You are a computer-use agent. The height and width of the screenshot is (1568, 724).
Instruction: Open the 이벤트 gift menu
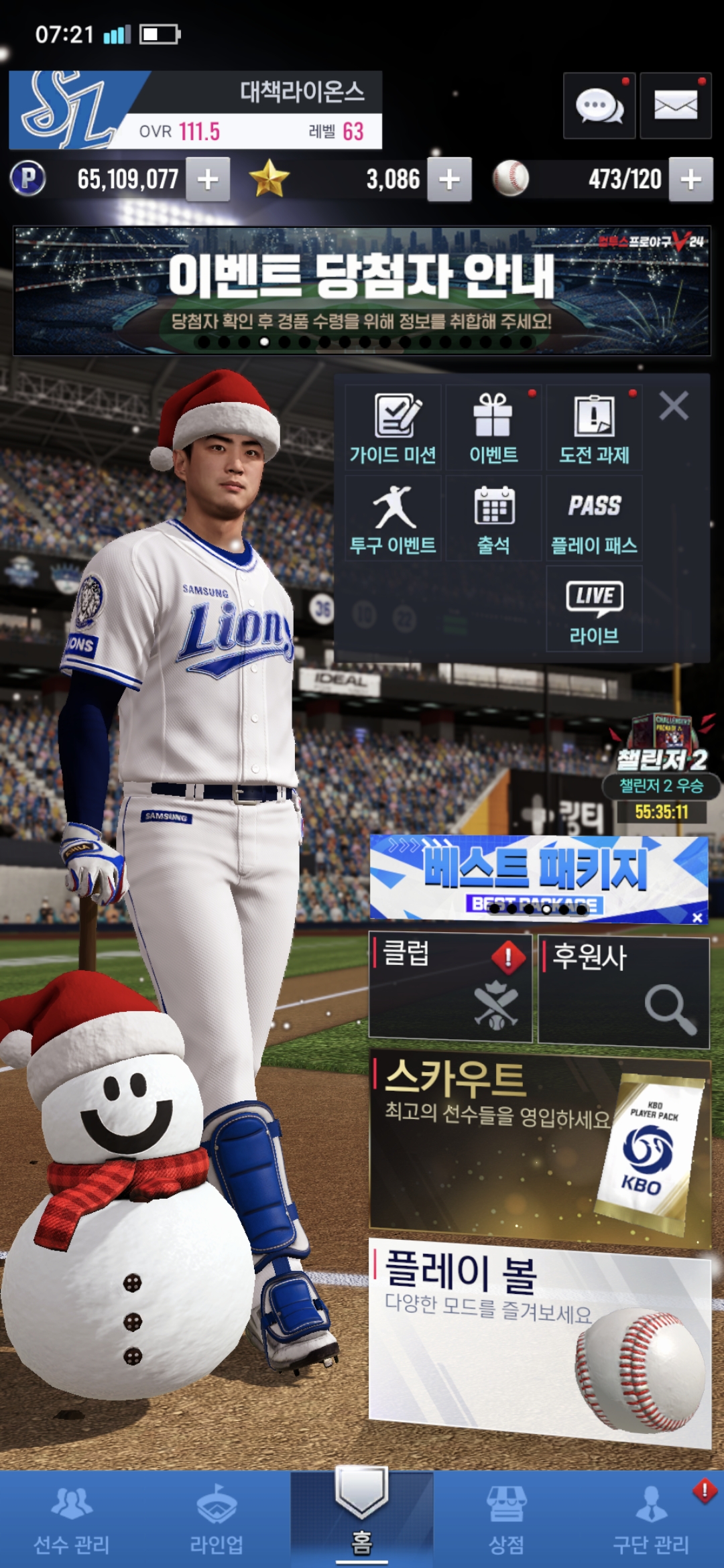click(493, 429)
